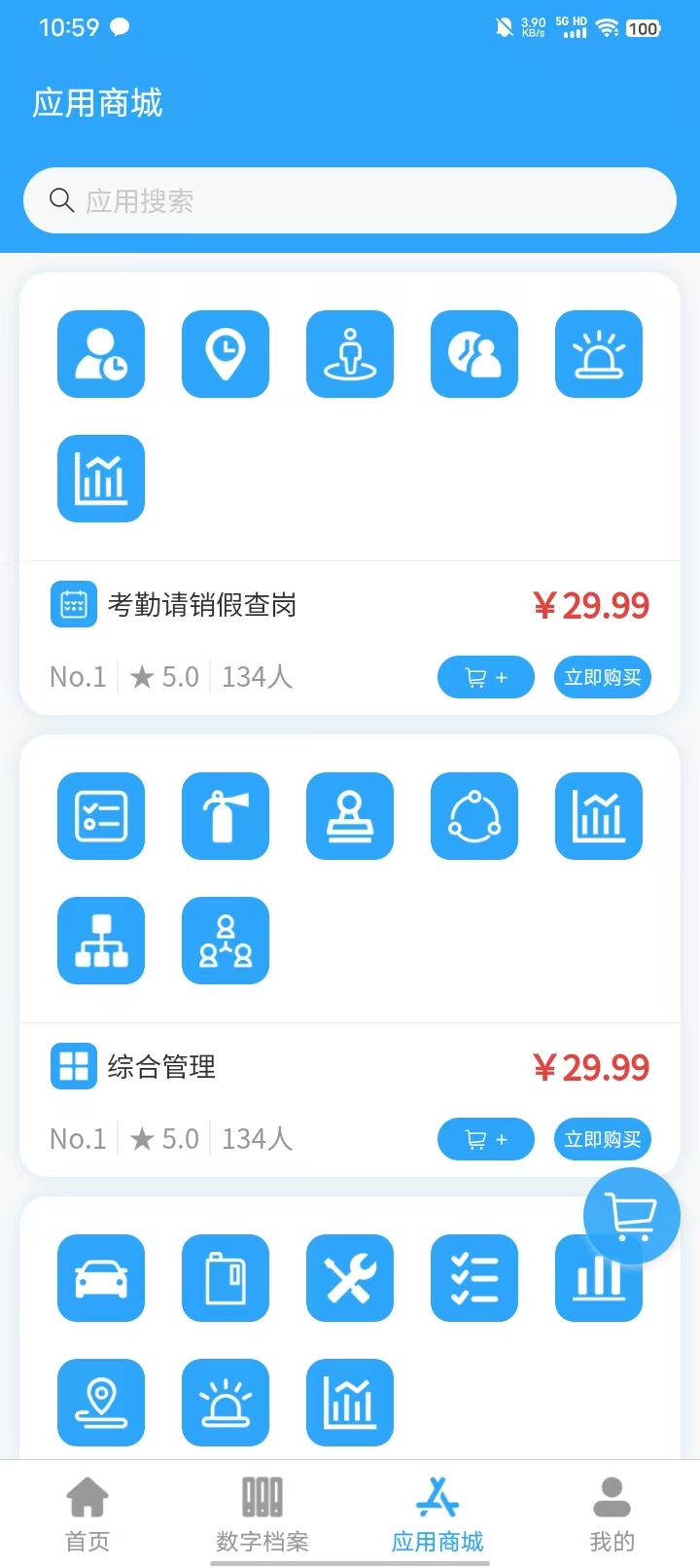Open the wrench and screwdriver tools icon
Viewport: 700px width, 1568px height.
click(x=350, y=1278)
